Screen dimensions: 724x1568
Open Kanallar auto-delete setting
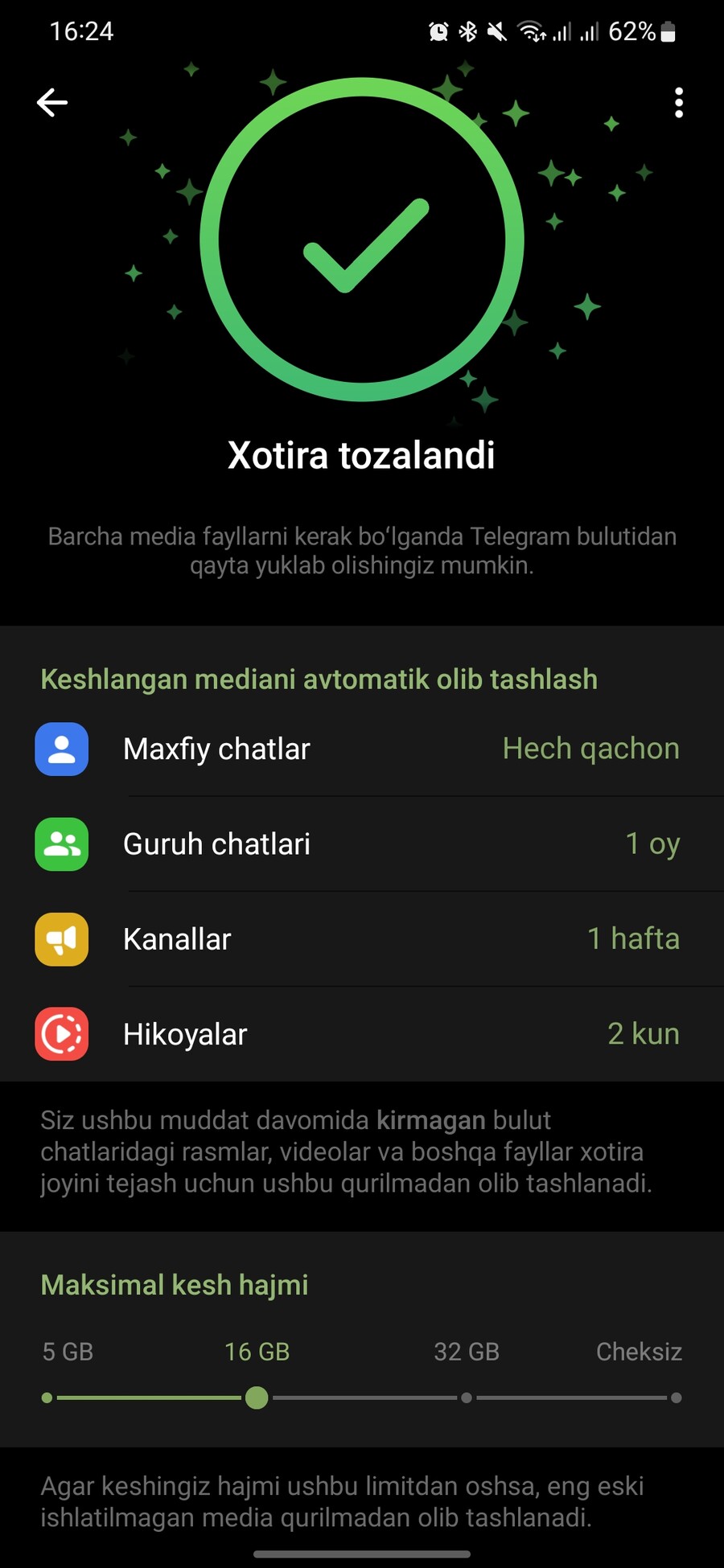pyautogui.click(x=362, y=938)
